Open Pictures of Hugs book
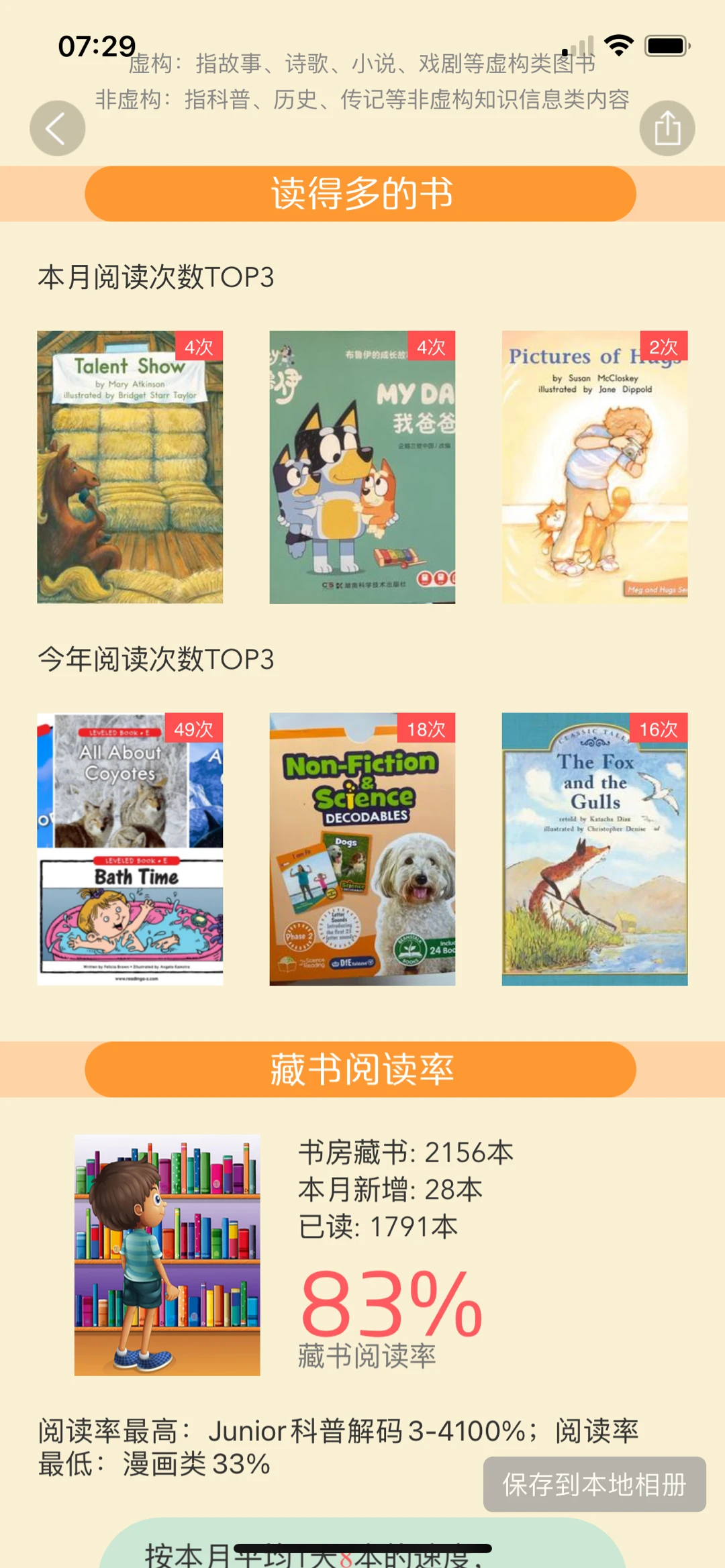725x1568 pixels. coord(594,467)
